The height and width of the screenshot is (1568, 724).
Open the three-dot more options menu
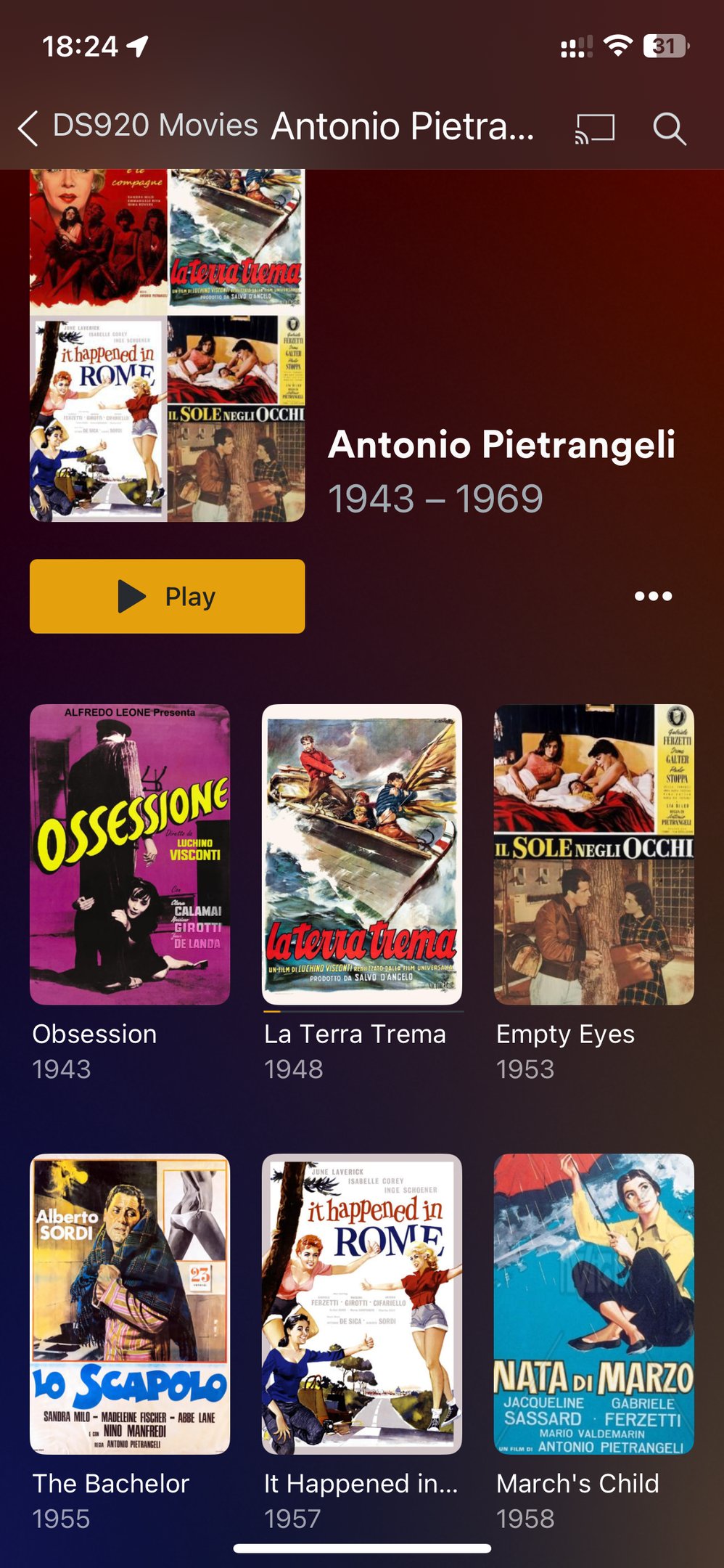pyautogui.click(x=653, y=596)
